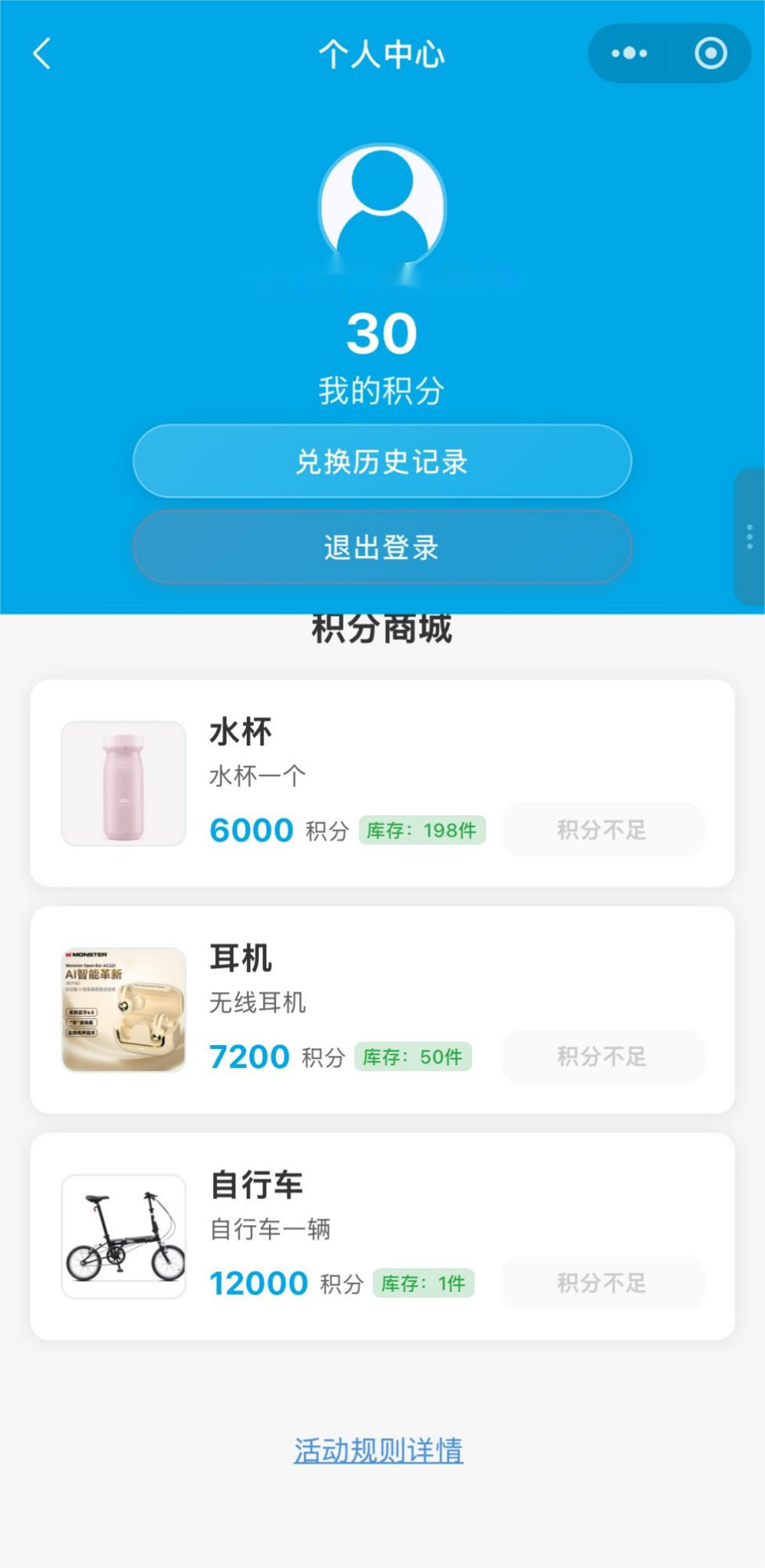This screenshot has height=1568, width=765.
Task: Tap 退出登录 to log out
Action: (x=382, y=547)
